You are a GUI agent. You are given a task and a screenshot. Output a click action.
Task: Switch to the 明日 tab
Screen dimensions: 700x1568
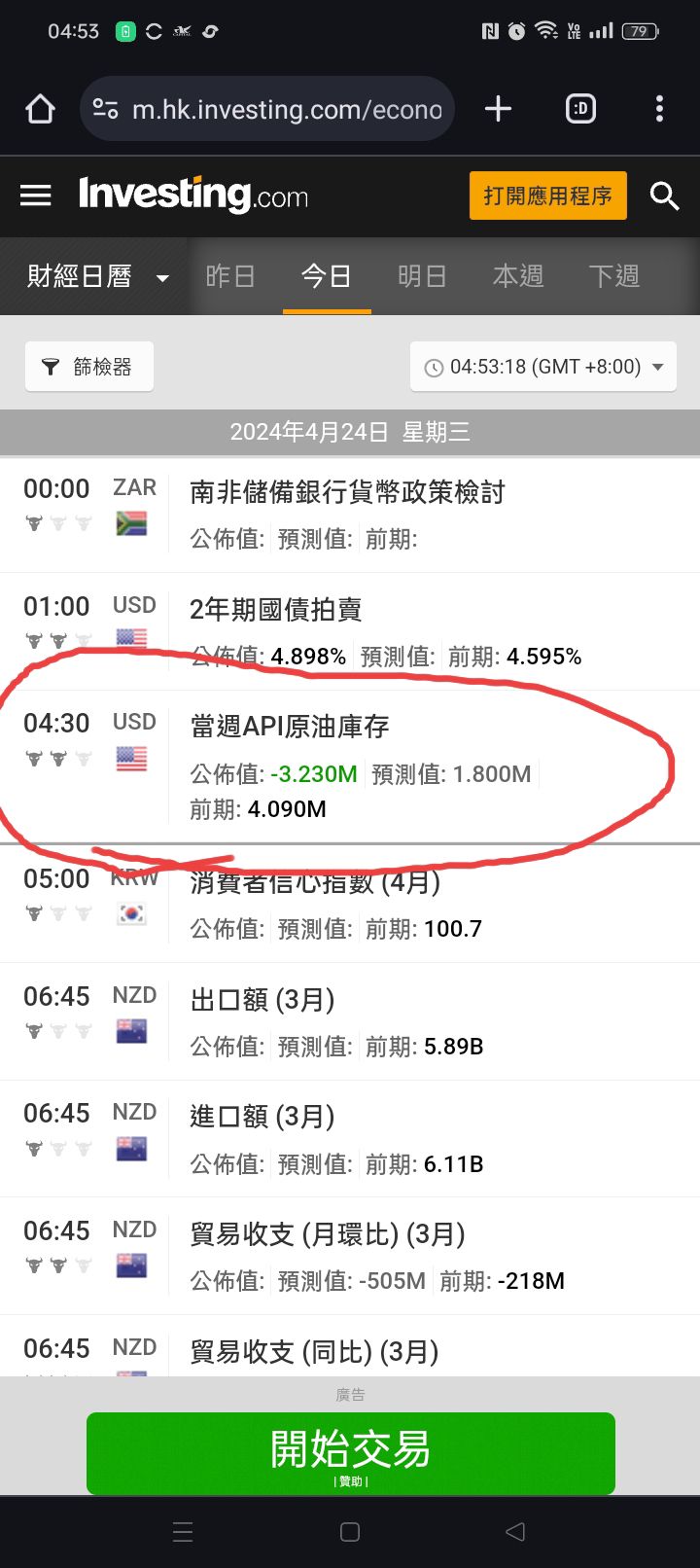tap(422, 277)
